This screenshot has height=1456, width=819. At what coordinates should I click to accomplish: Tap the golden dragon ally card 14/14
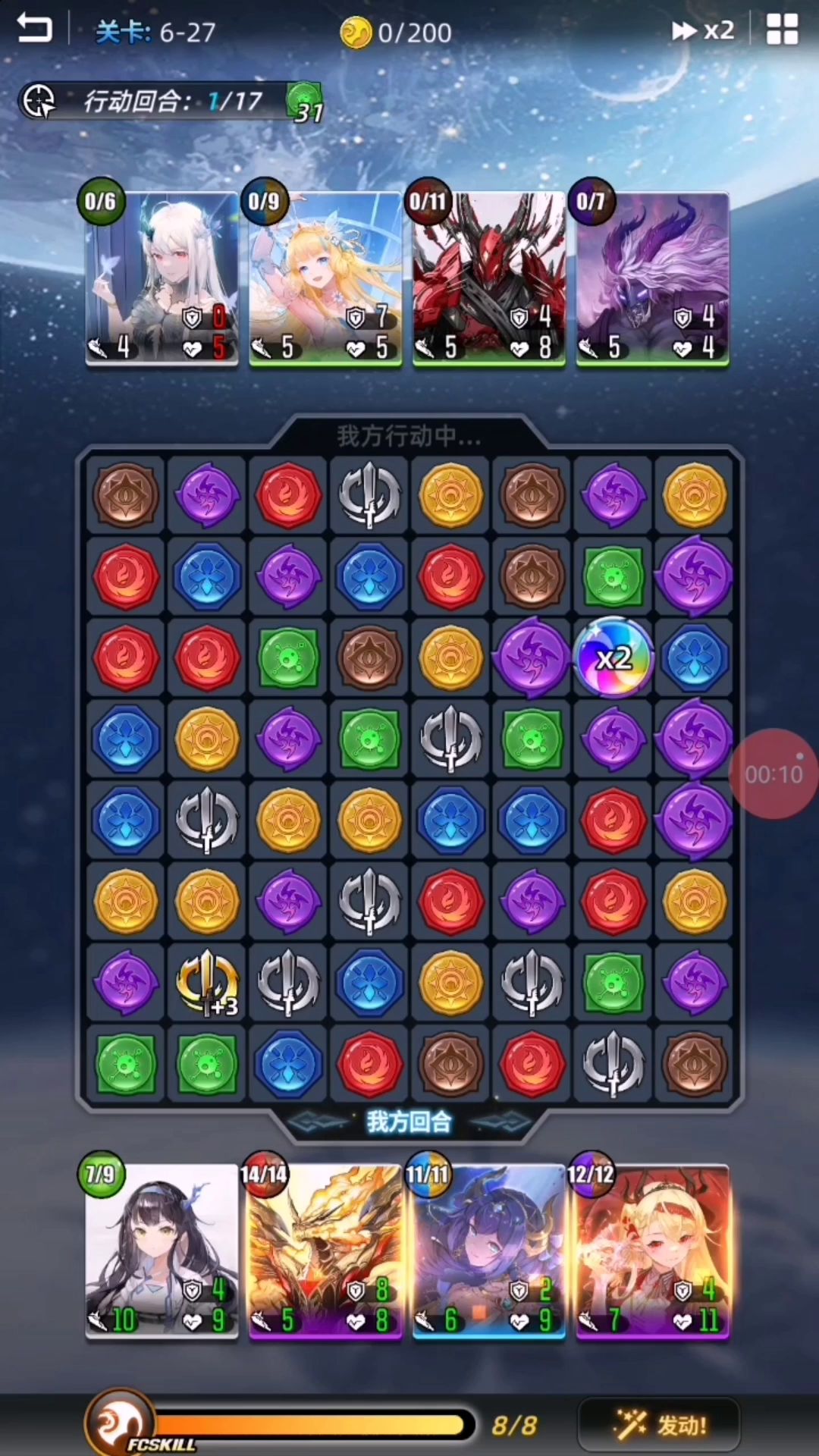point(325,1251)
